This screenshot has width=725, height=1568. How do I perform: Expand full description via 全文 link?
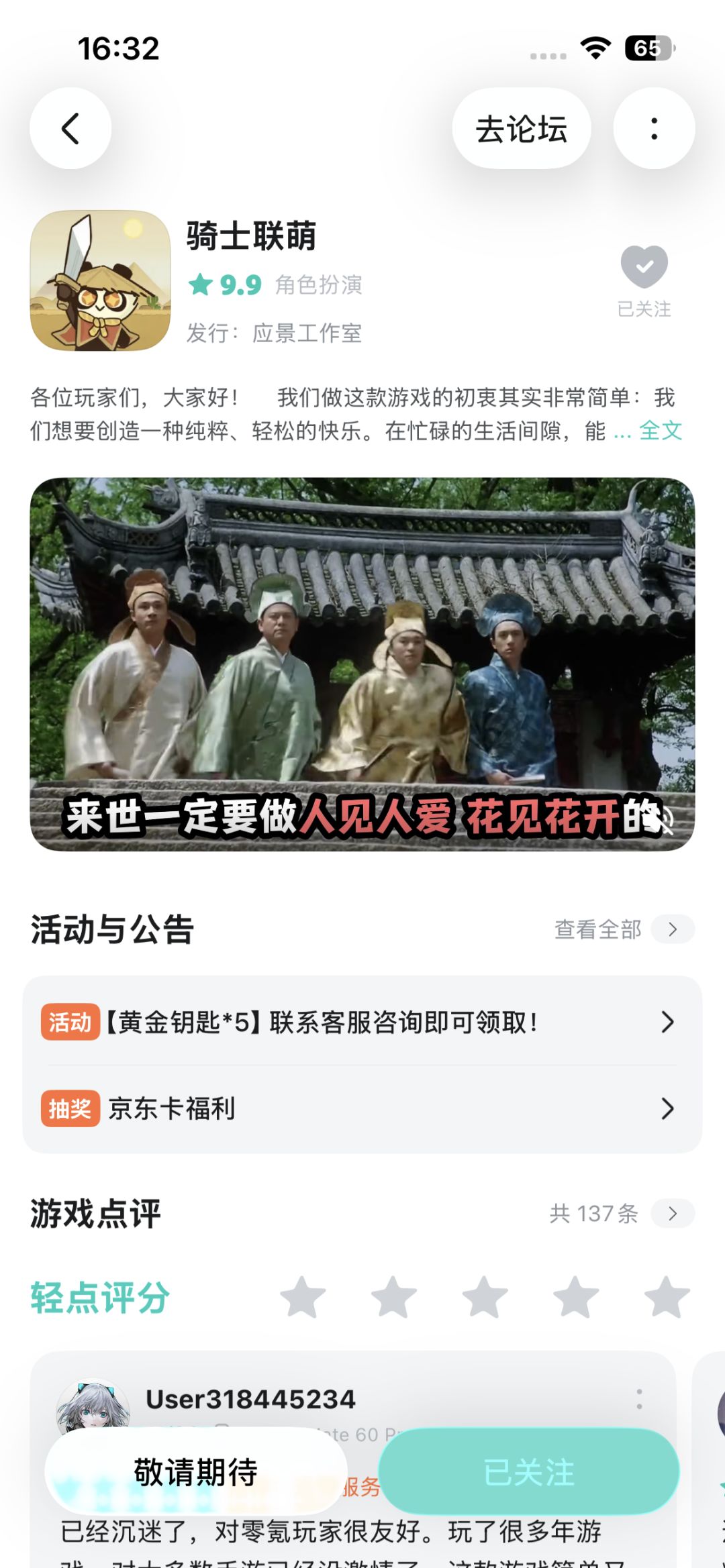coord(661,431)
